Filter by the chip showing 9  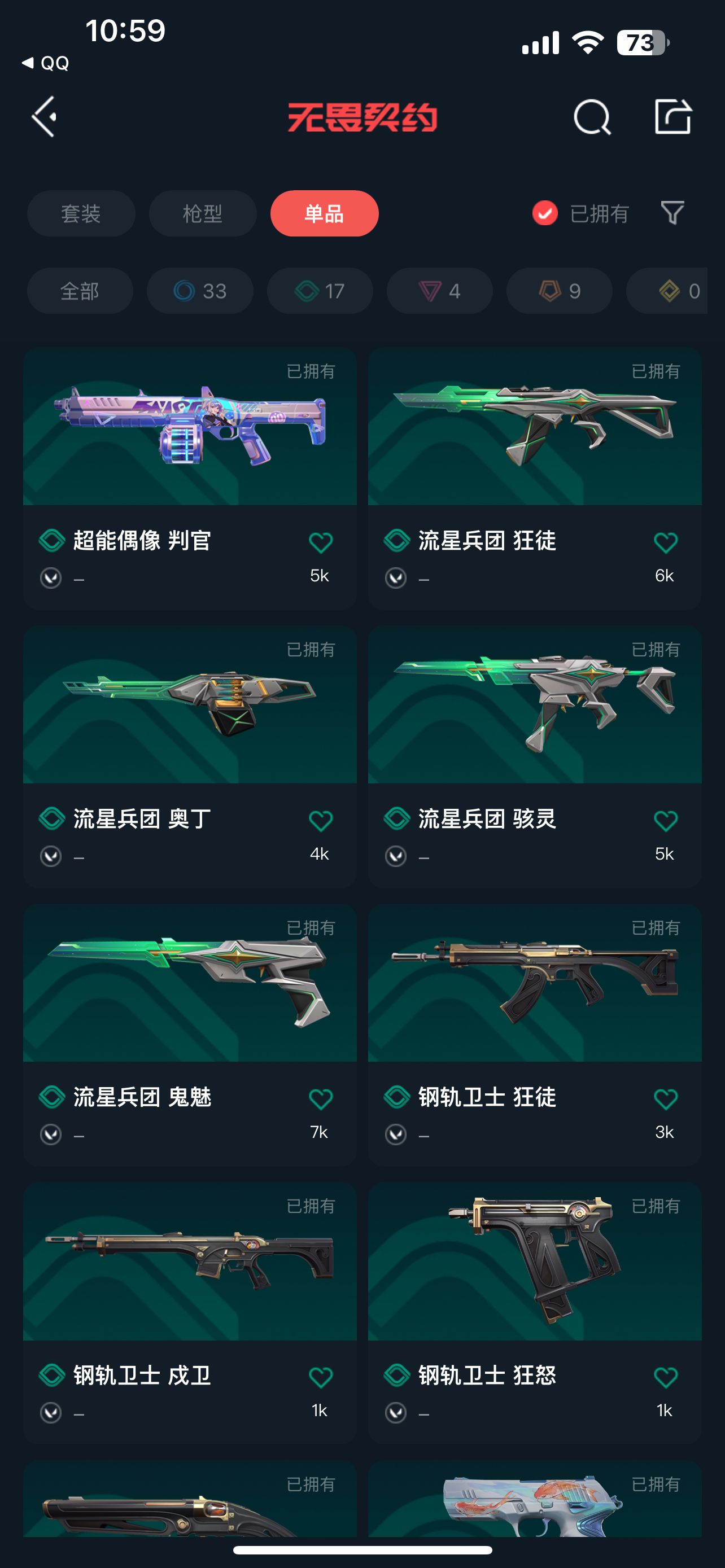pyautogui.click(x=560, y=291)
